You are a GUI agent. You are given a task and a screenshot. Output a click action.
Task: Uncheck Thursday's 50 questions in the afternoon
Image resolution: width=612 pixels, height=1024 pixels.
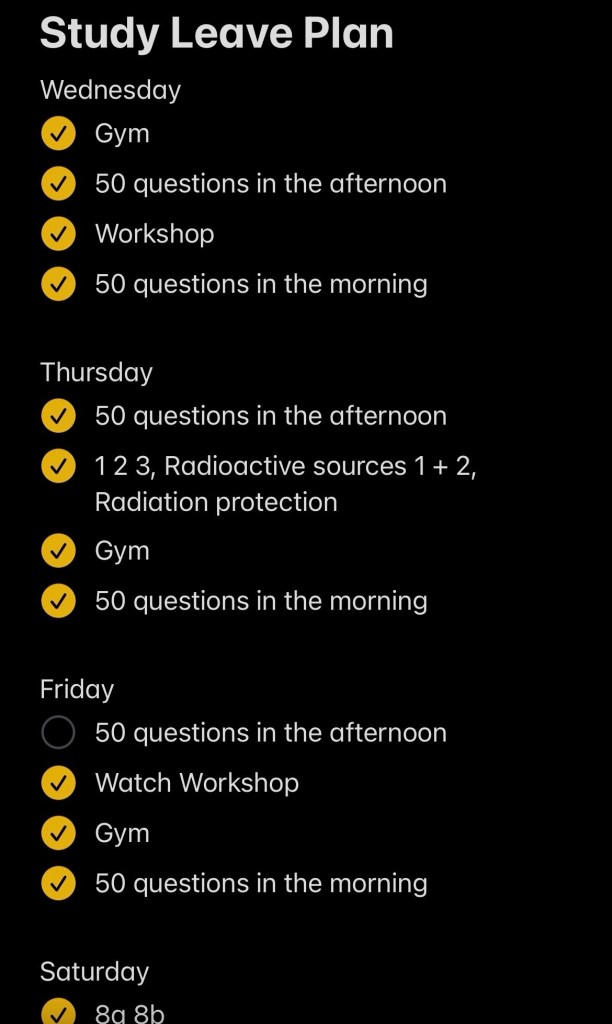[x=58, y=416]
